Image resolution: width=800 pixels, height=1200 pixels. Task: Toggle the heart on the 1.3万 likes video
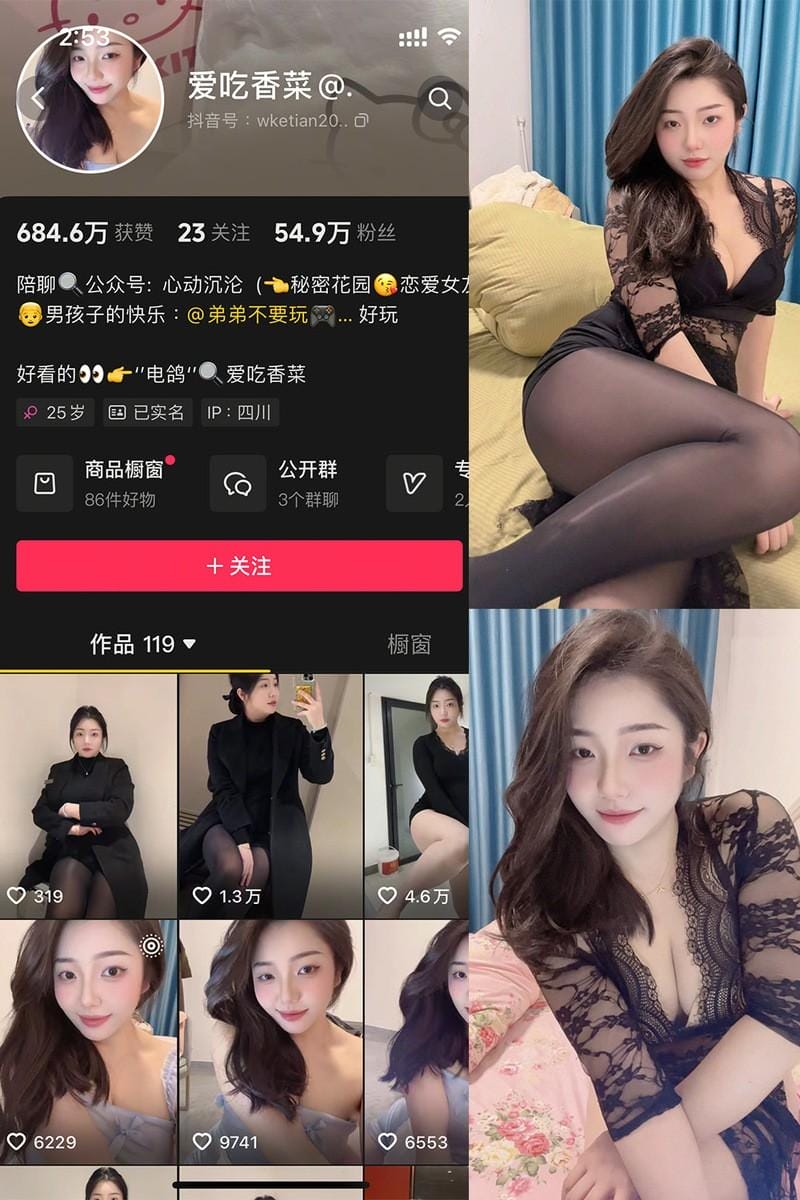(x=205, y=896)
